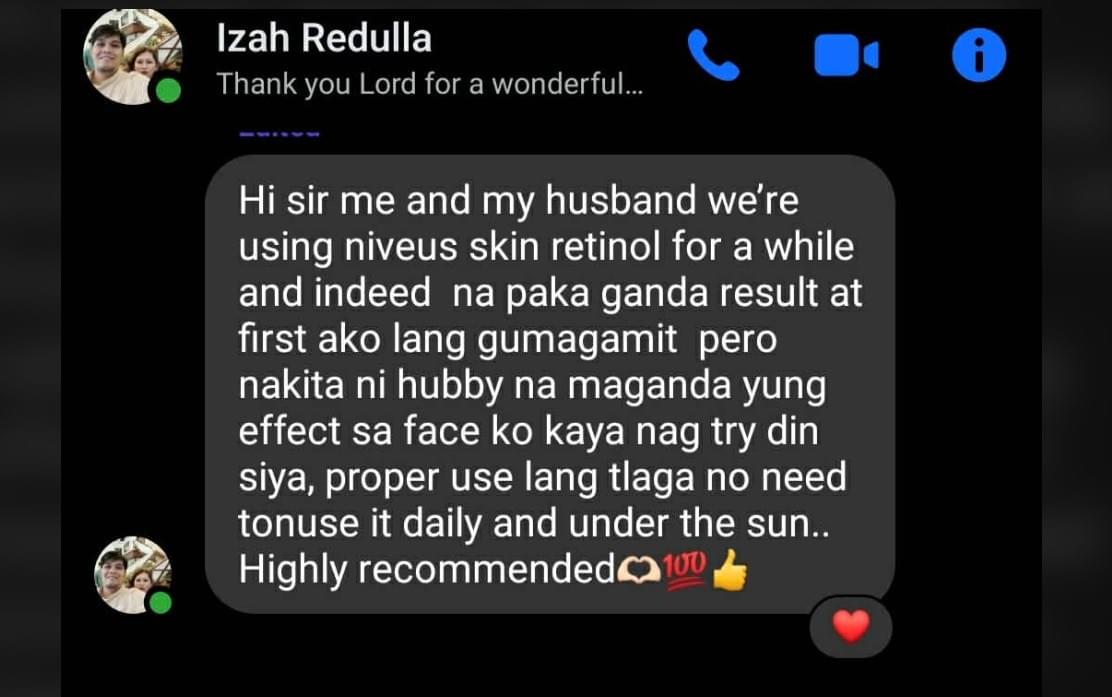This screenshot has height=697, width=1112.
Task: Tap the sender's avatar beside the message
Action: 133,575
